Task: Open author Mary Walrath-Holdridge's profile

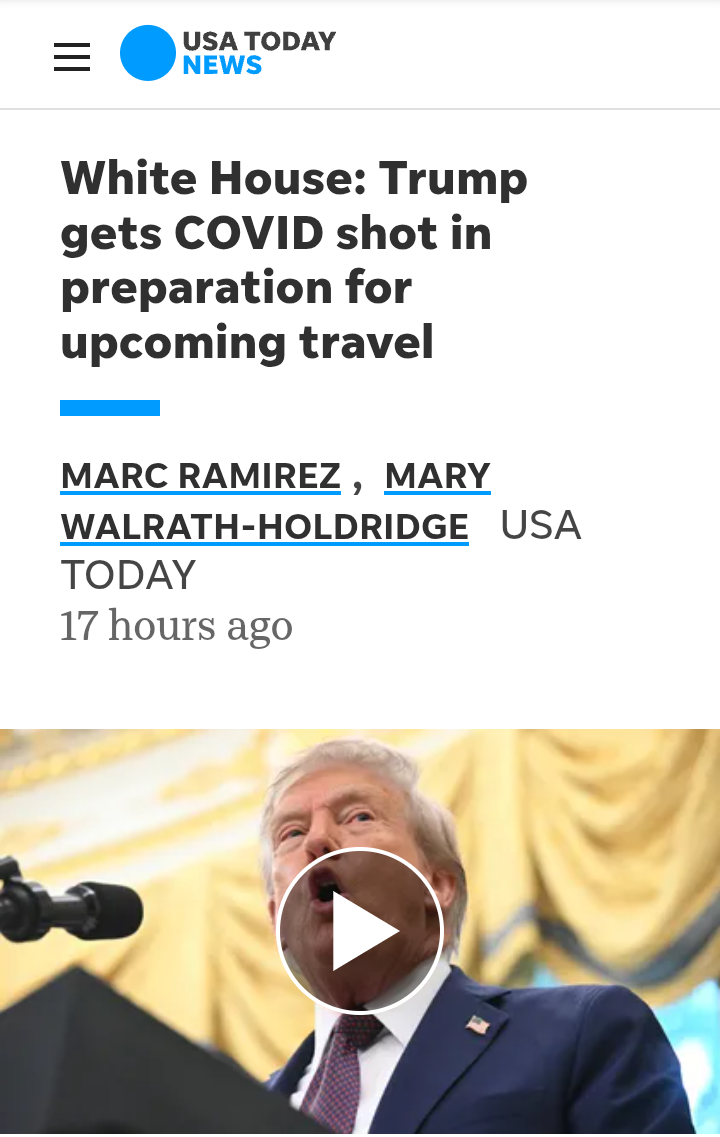Action: (x=265, y=526)
